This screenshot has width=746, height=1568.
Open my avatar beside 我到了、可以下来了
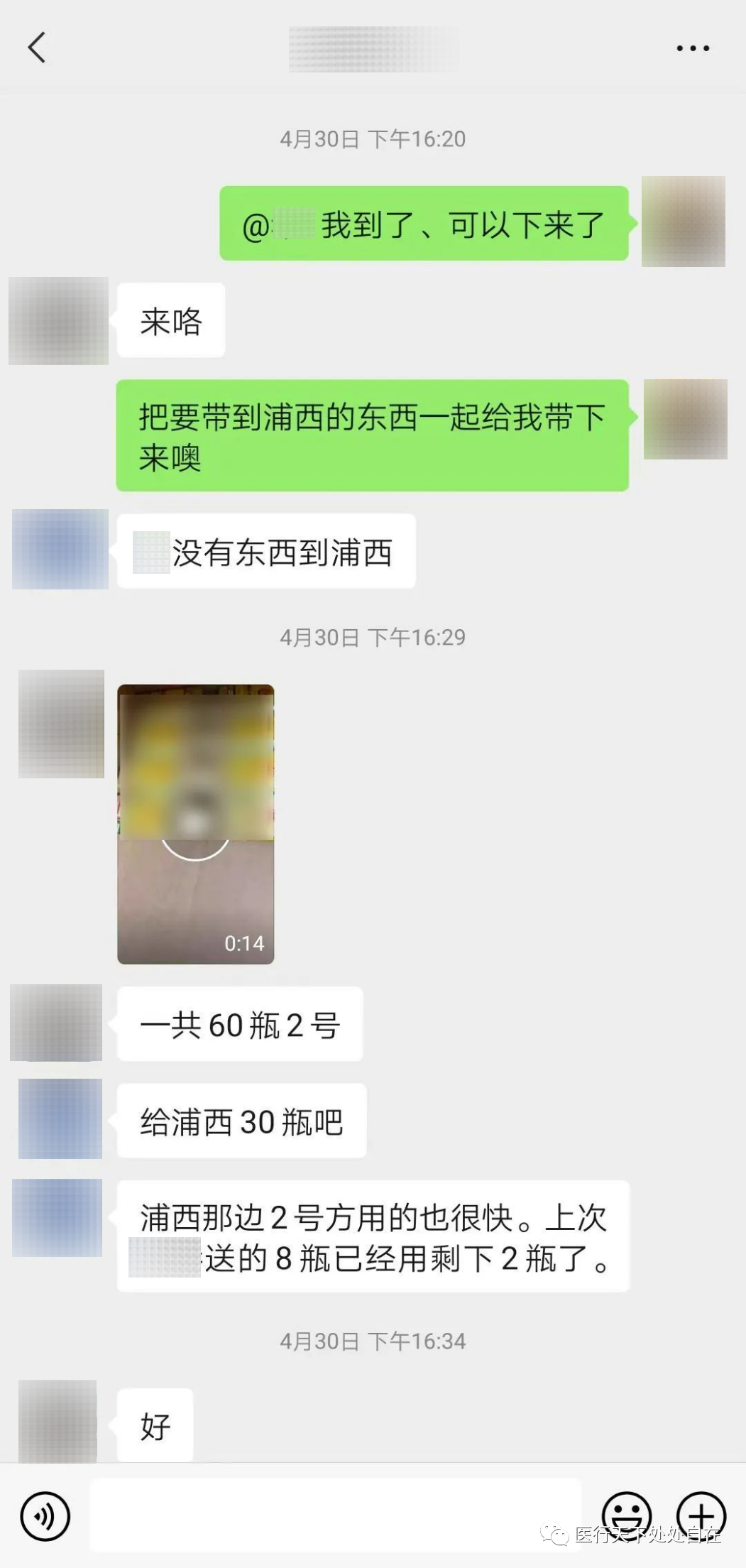[683, 222]
